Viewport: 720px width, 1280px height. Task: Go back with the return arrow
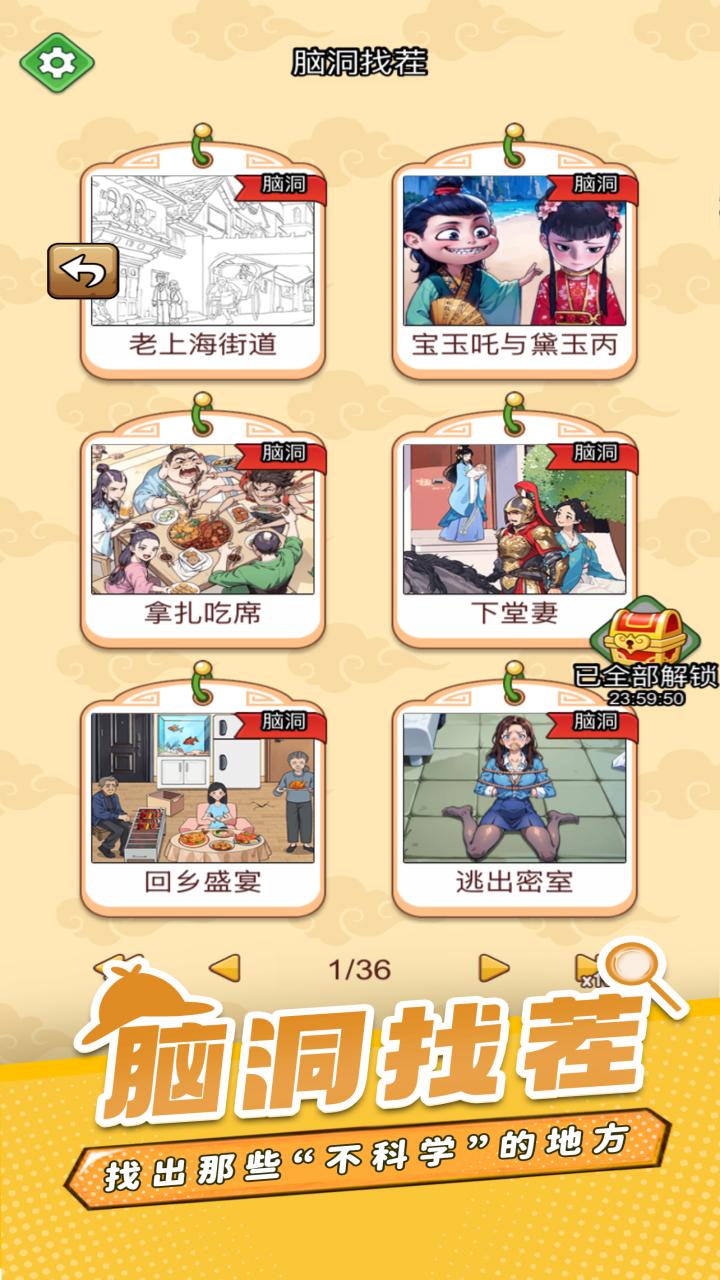pos(84,271)
